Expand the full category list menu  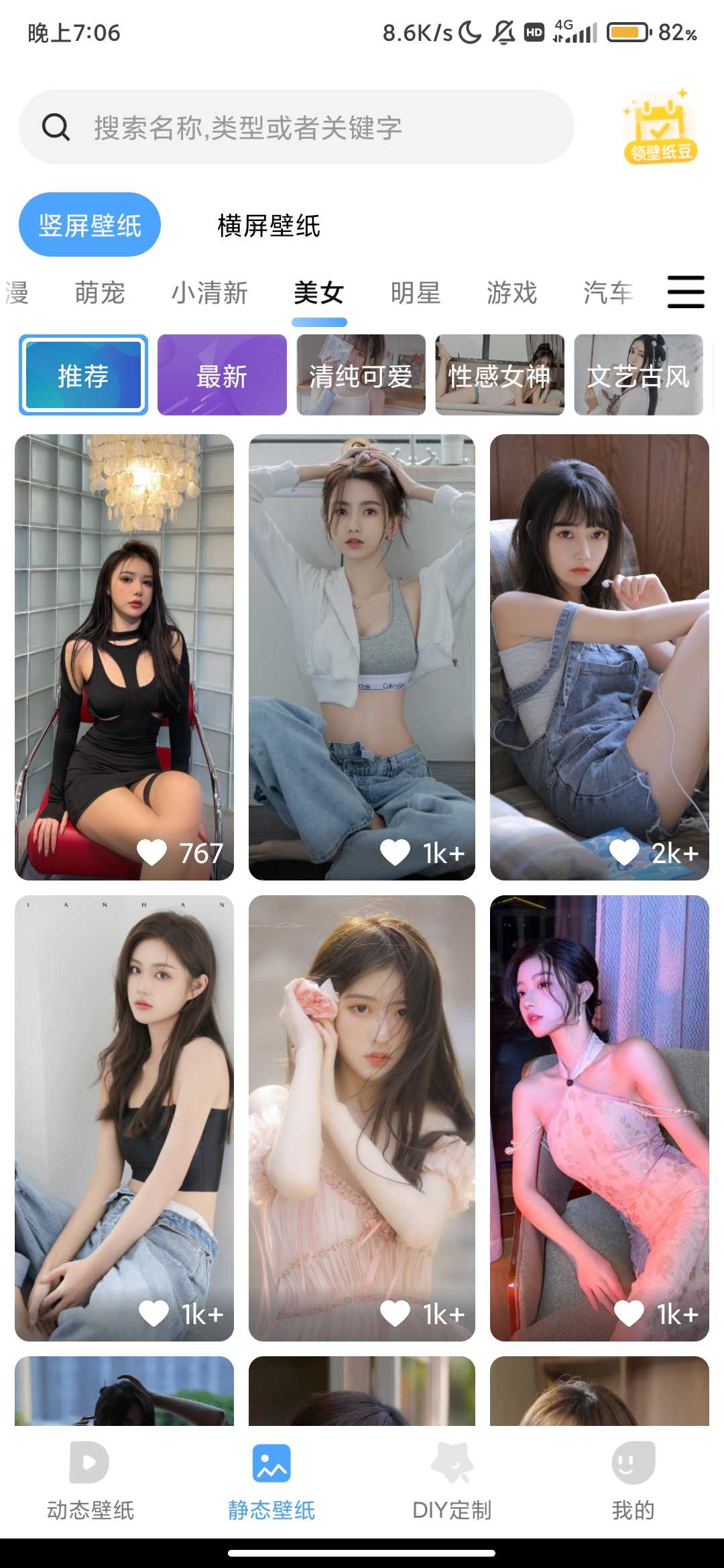tap(686, 292)
